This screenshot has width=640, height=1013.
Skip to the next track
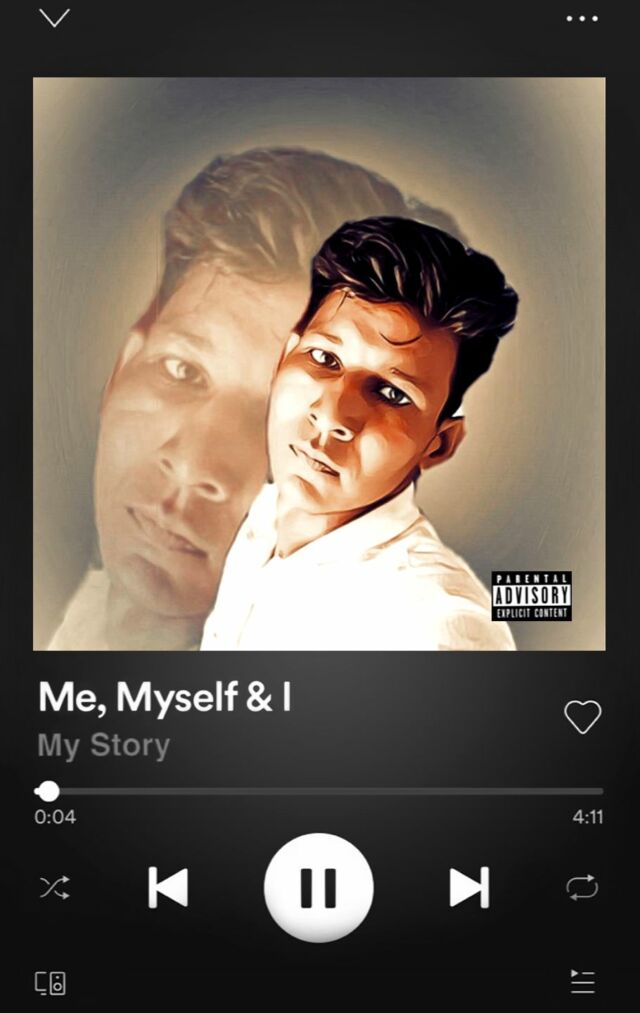(469, 887)
